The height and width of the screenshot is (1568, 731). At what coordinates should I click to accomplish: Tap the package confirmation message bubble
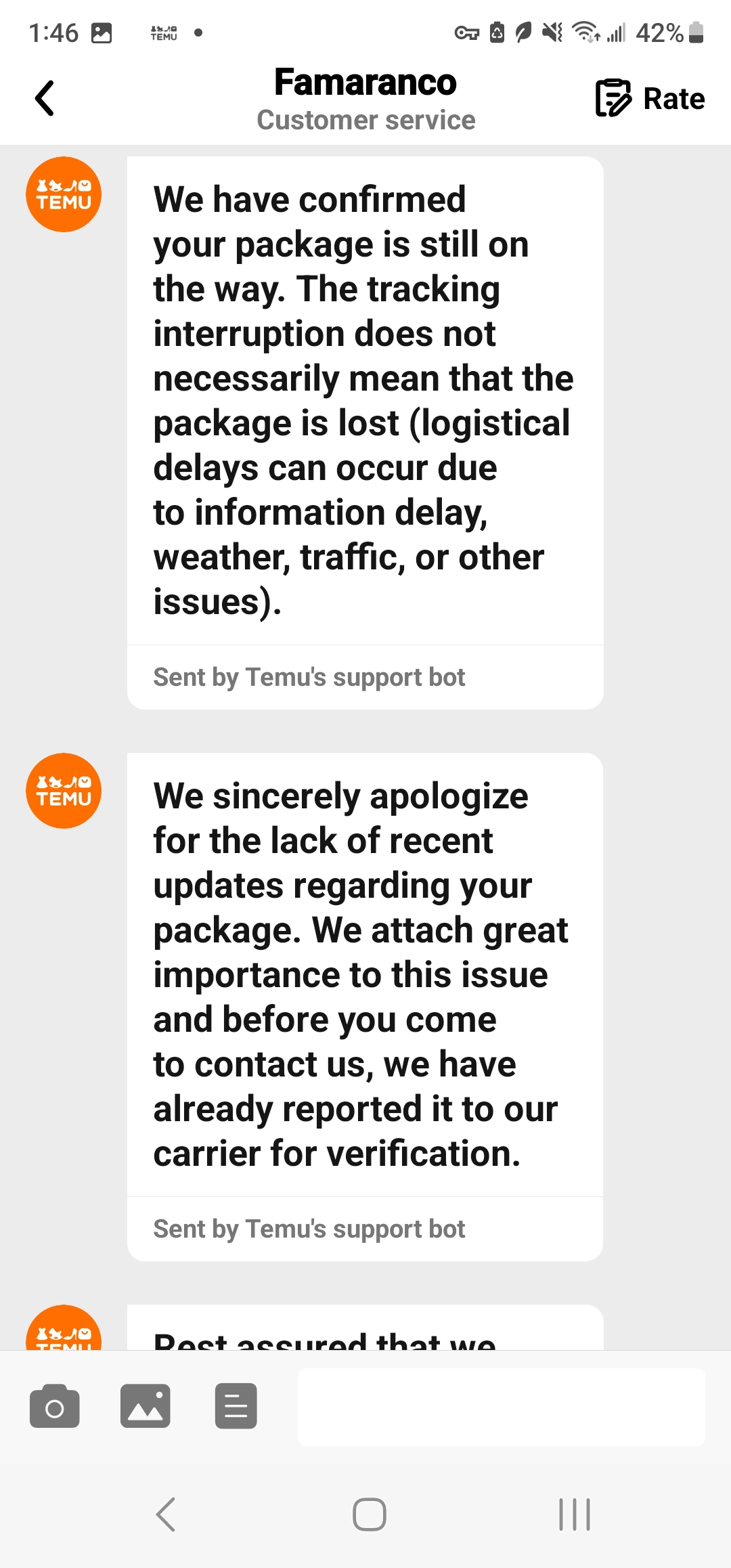click(x=364, y=399)
